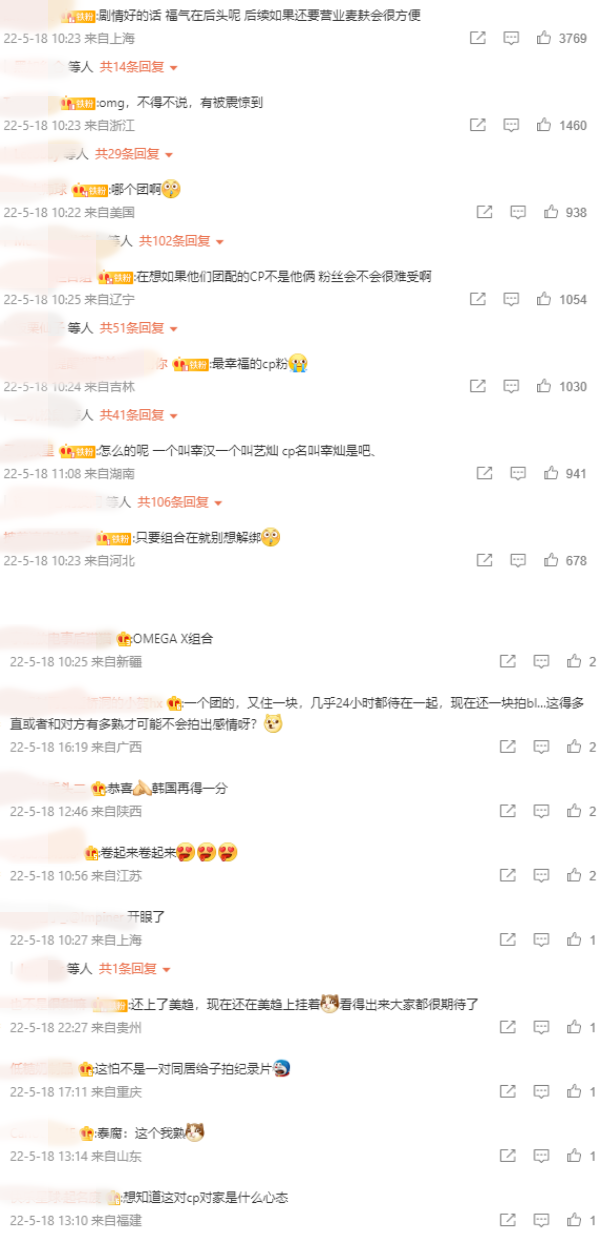Like the 哪个团啊 comment
The width and height of the screenshot is (600, 1241).
551,212
